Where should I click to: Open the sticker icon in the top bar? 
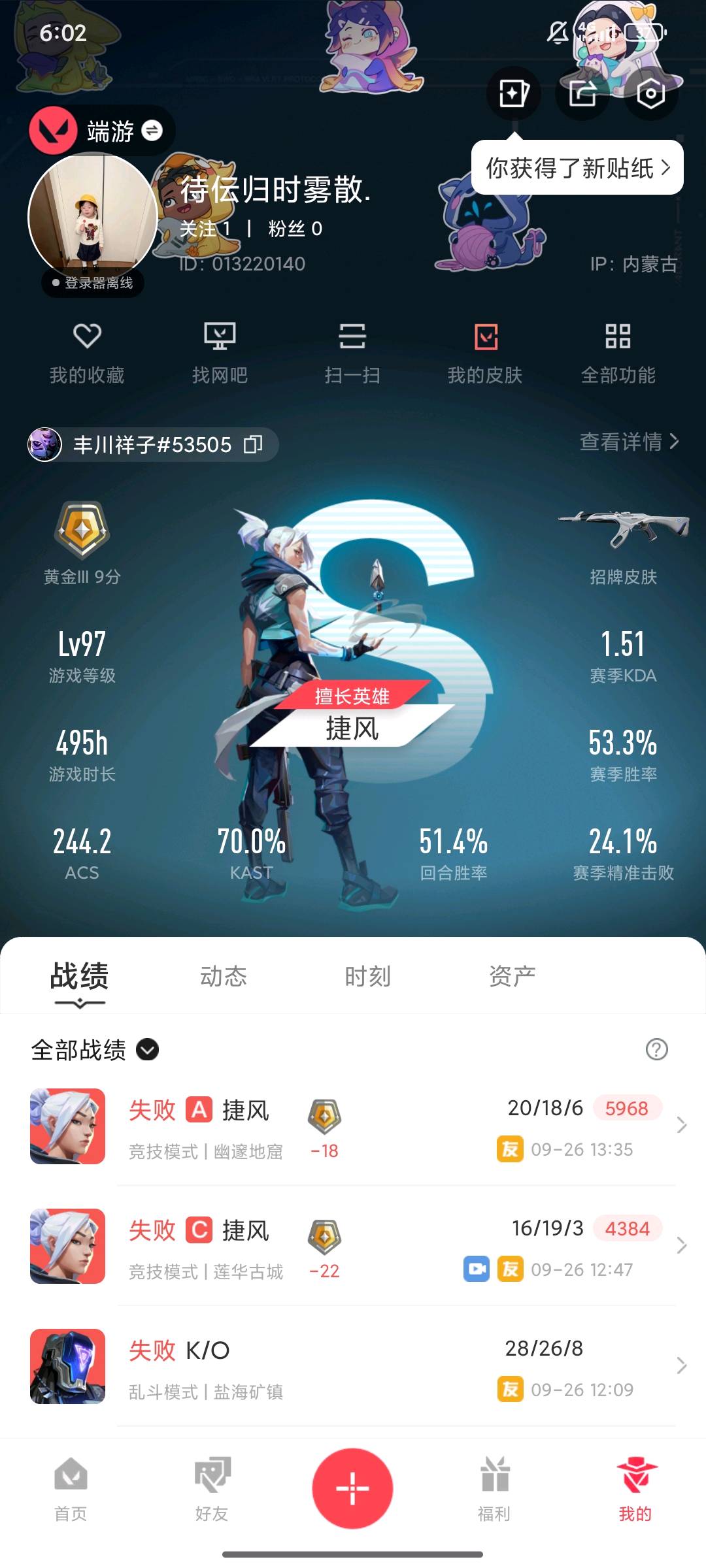point(514,93)
